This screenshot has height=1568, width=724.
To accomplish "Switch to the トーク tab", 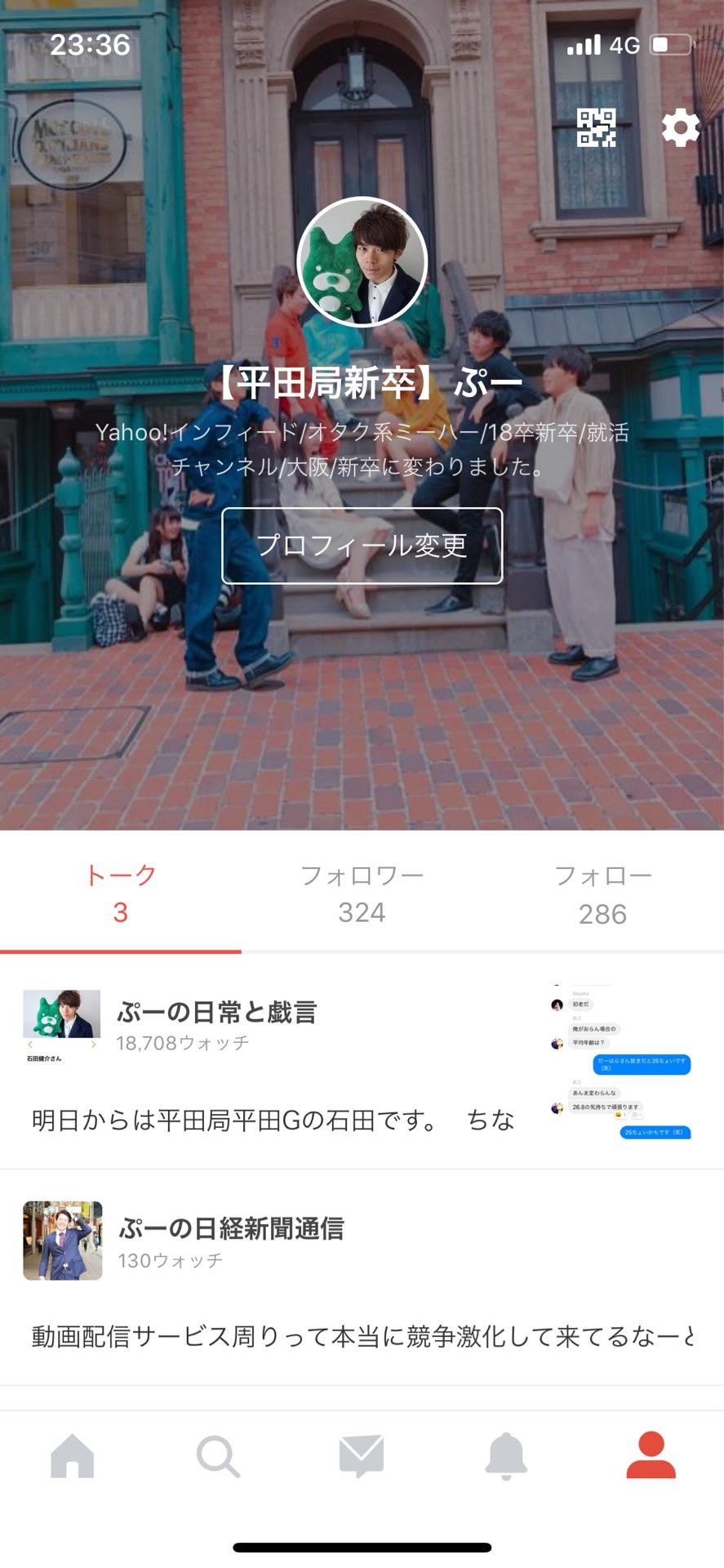I will coord(121,893).
